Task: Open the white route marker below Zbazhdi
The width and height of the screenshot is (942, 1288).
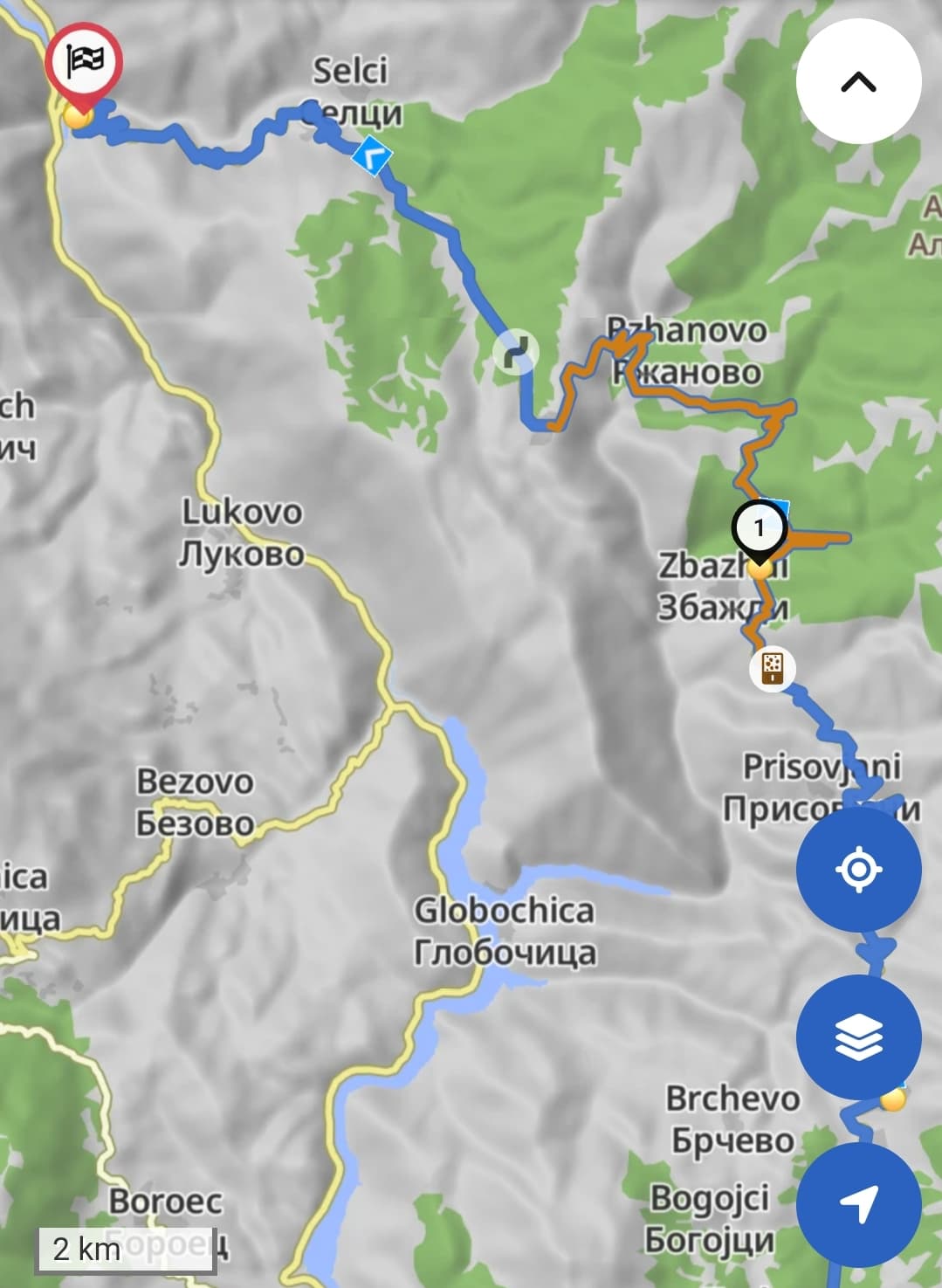Action: [772, 669]
